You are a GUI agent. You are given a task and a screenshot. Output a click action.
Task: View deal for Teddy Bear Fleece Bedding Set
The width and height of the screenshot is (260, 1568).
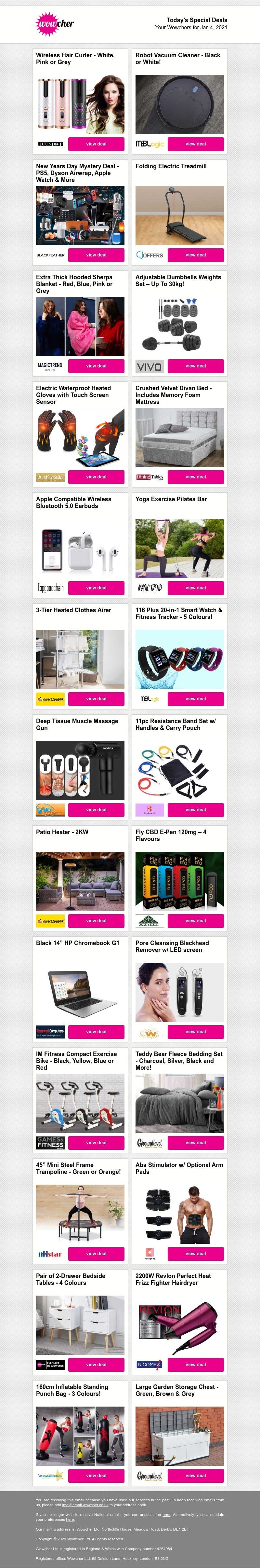tap(195, 1143)
